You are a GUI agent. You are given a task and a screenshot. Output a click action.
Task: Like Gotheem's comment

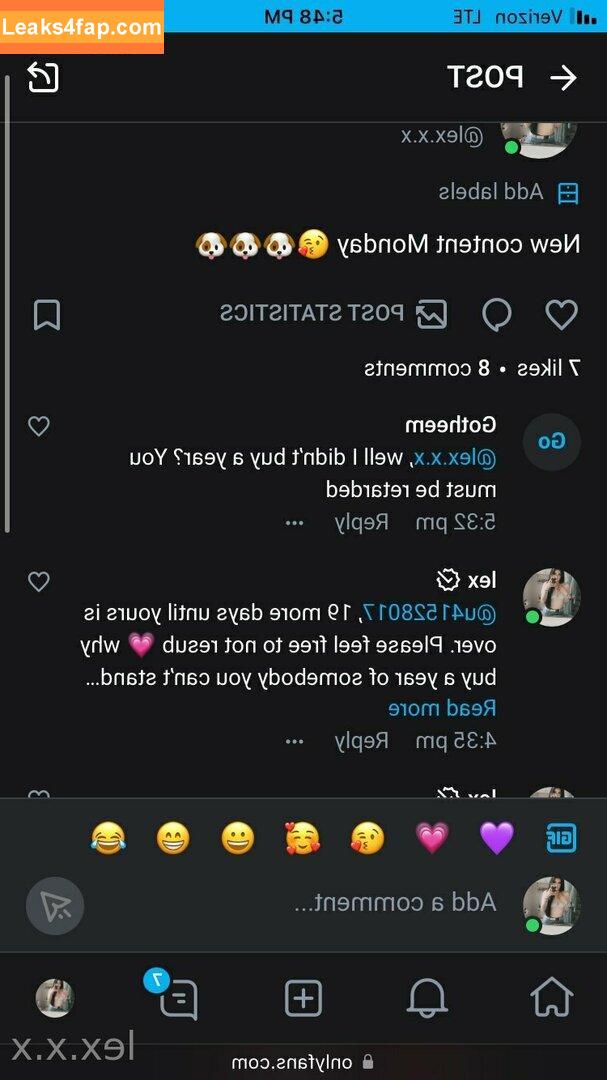[39, 426]
